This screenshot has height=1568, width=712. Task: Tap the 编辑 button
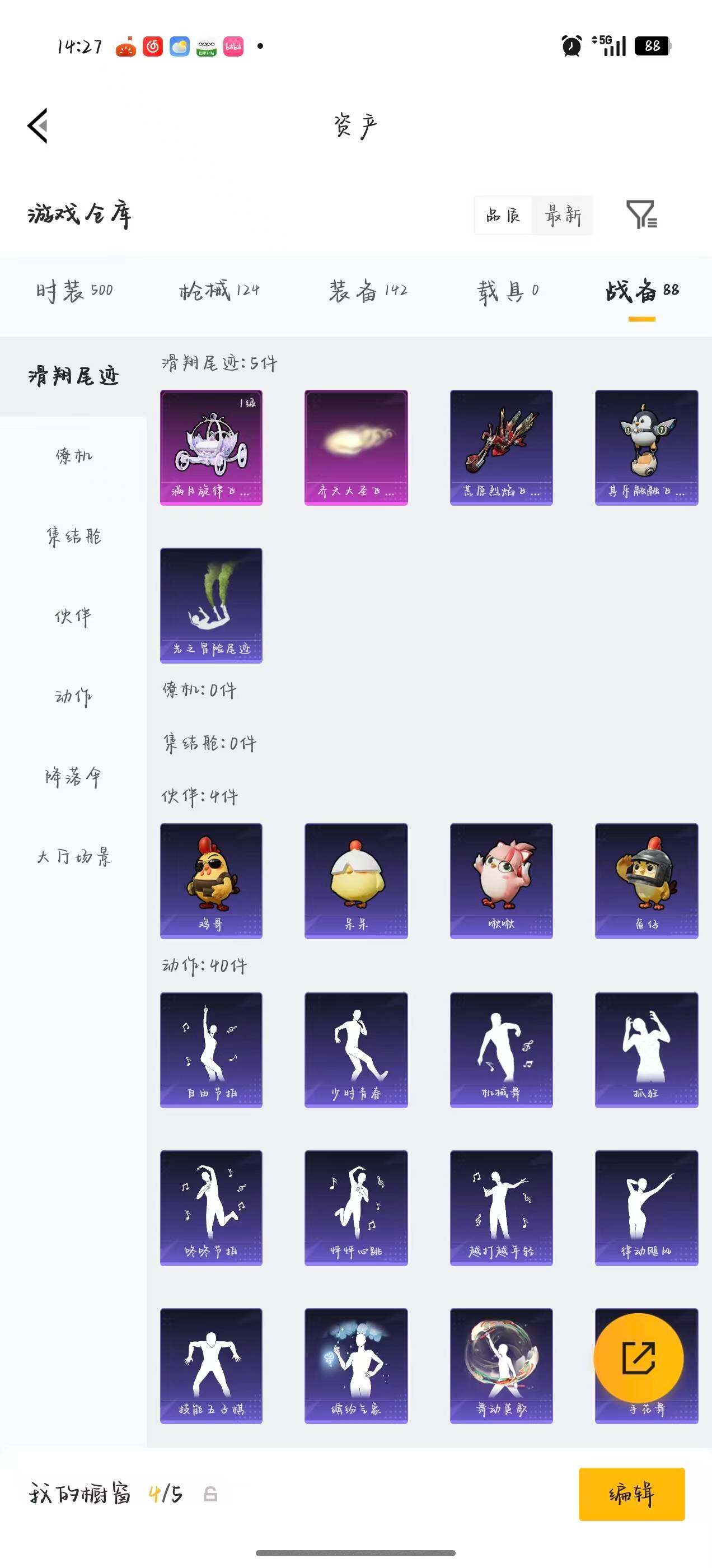(631, 1494)
